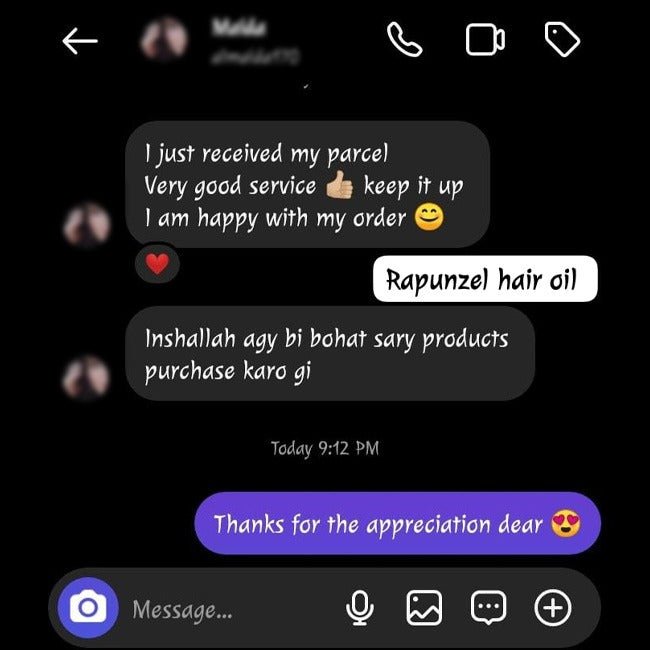This screenshot has height=650, width=650.
Task: Go back to the inbox
Action: point(80,41)
